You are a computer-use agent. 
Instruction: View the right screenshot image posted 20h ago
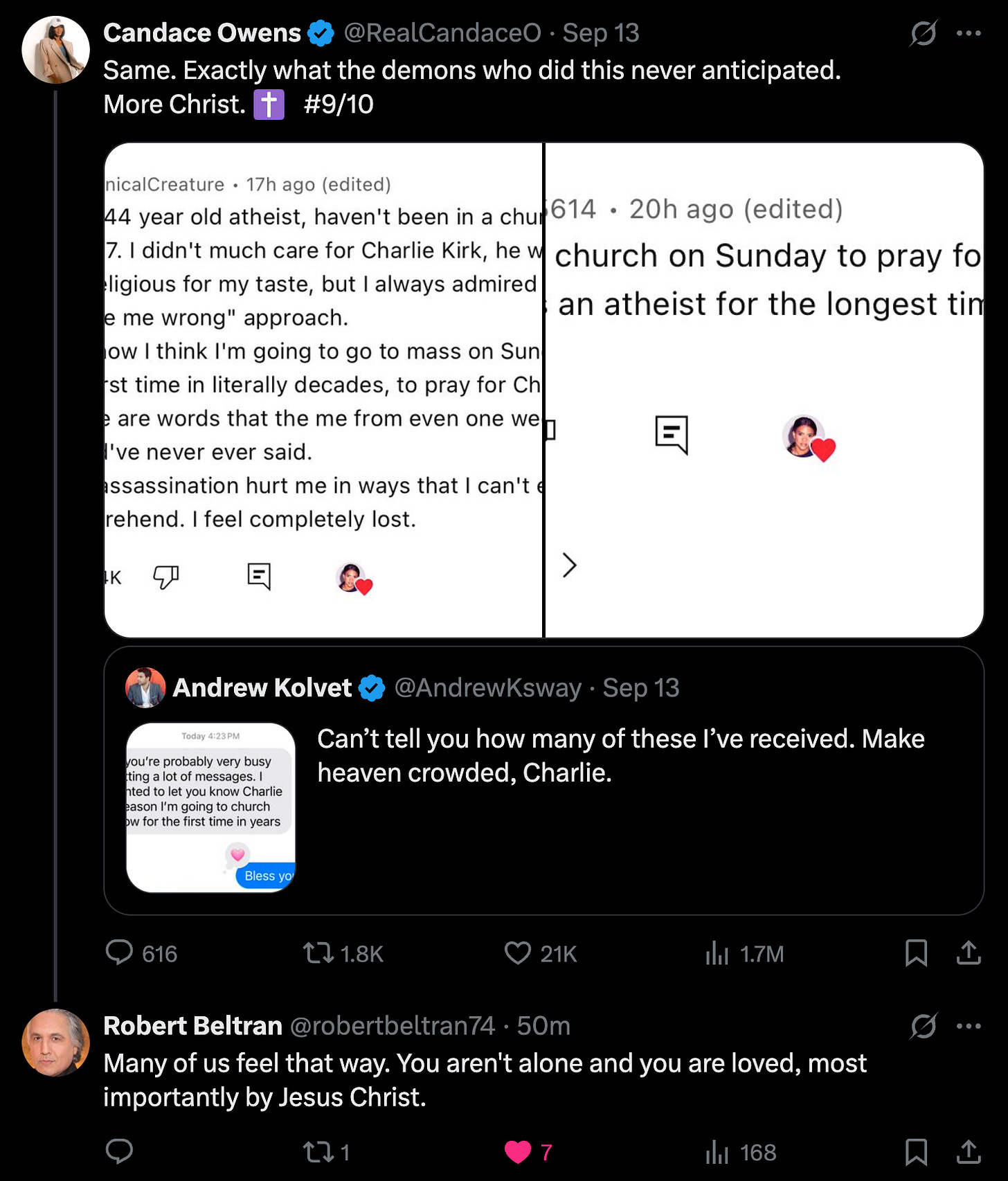click(x=764, y=390)
